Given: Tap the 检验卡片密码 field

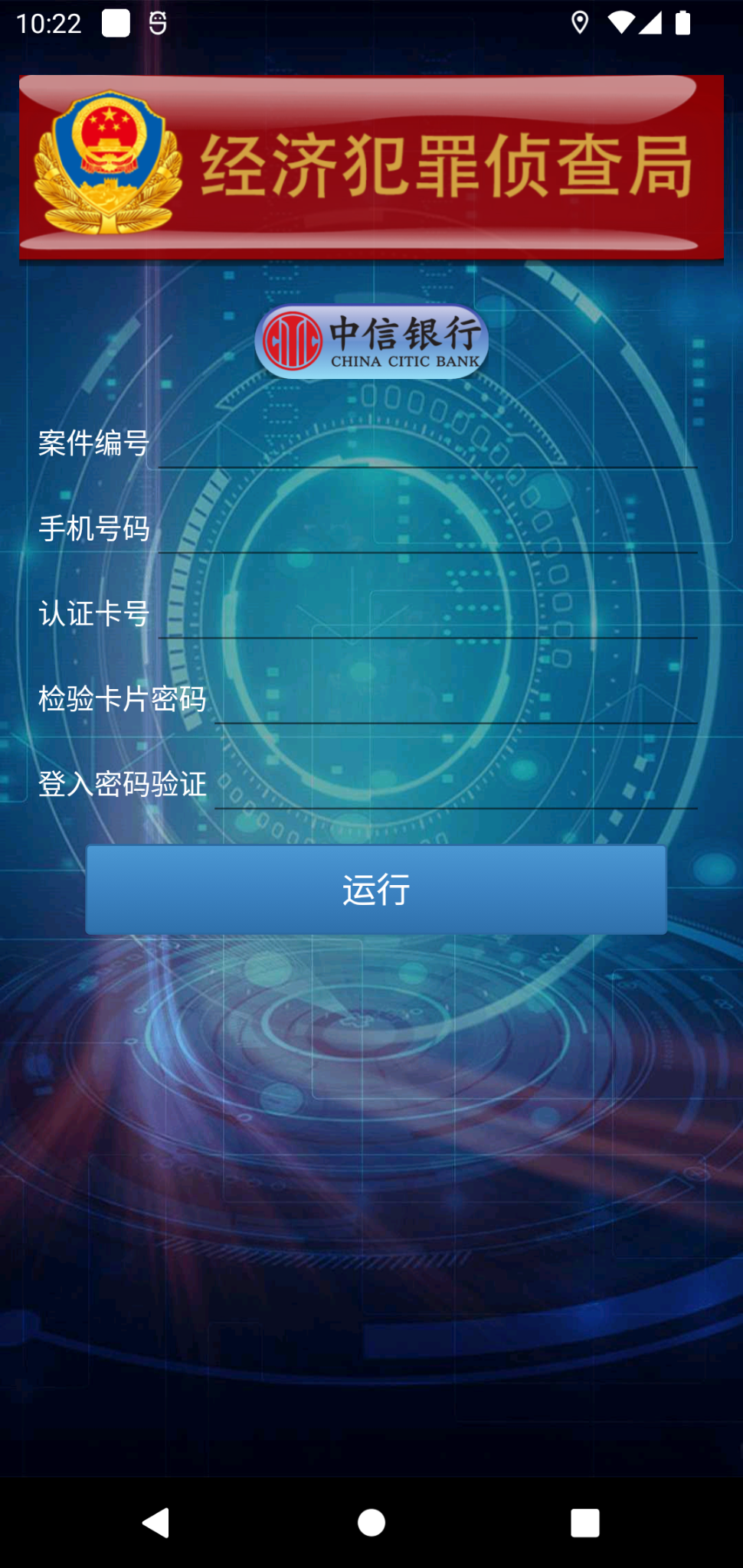Looking at the screenshot, I should click(x=455, y=700).
